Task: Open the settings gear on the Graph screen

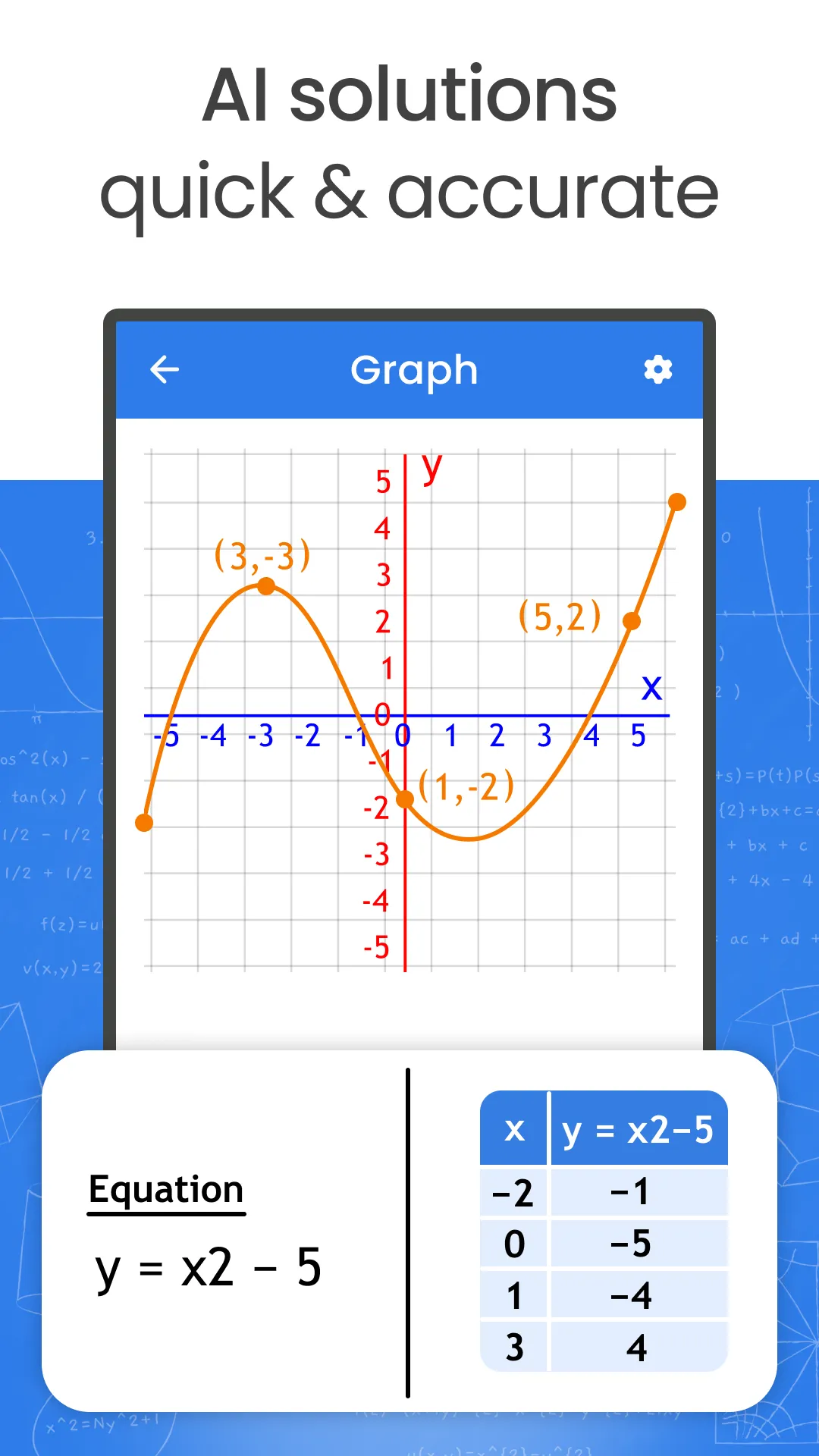Action: (x=657, y=369)
